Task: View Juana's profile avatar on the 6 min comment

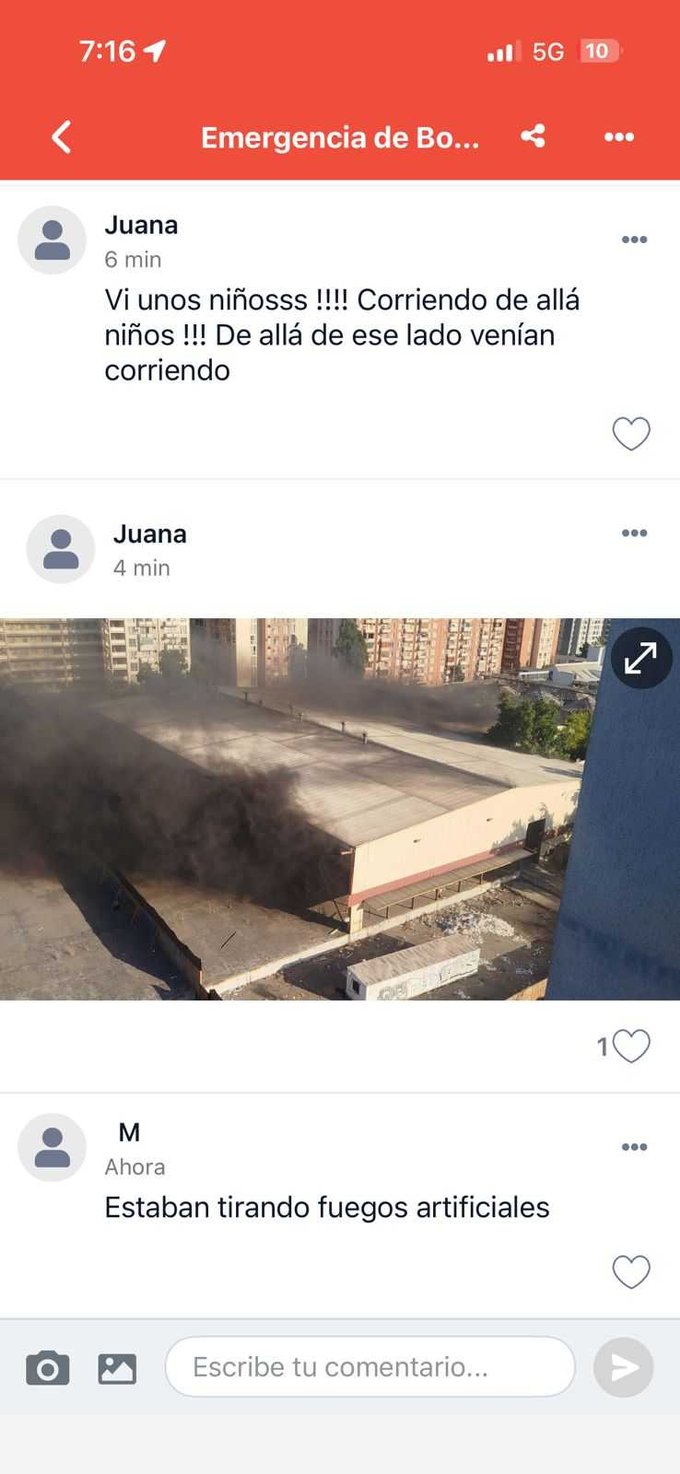Action: pyautogui.click(x=52, y=240)
